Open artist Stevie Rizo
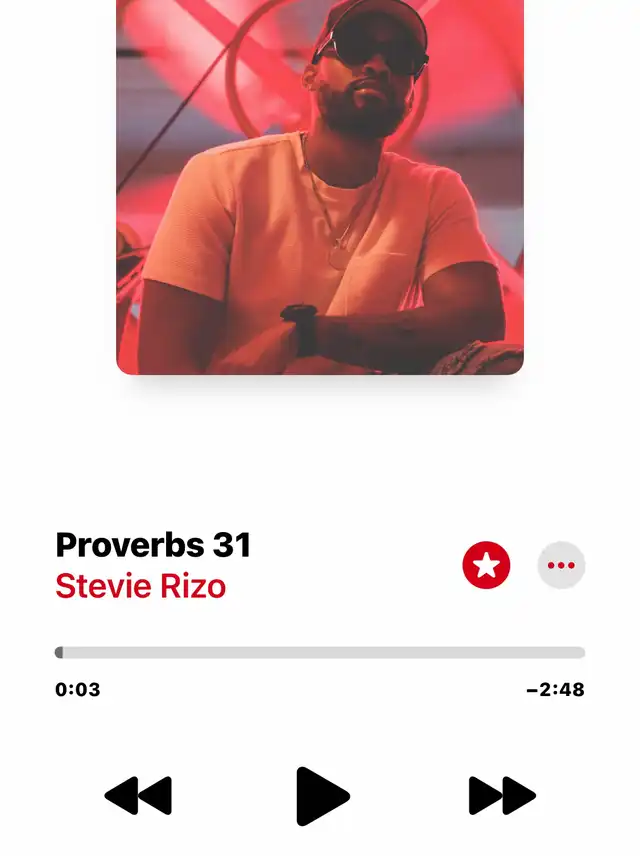Image resolution: width=640 pixels, height=856 pixels. click(x=140, y=586)
